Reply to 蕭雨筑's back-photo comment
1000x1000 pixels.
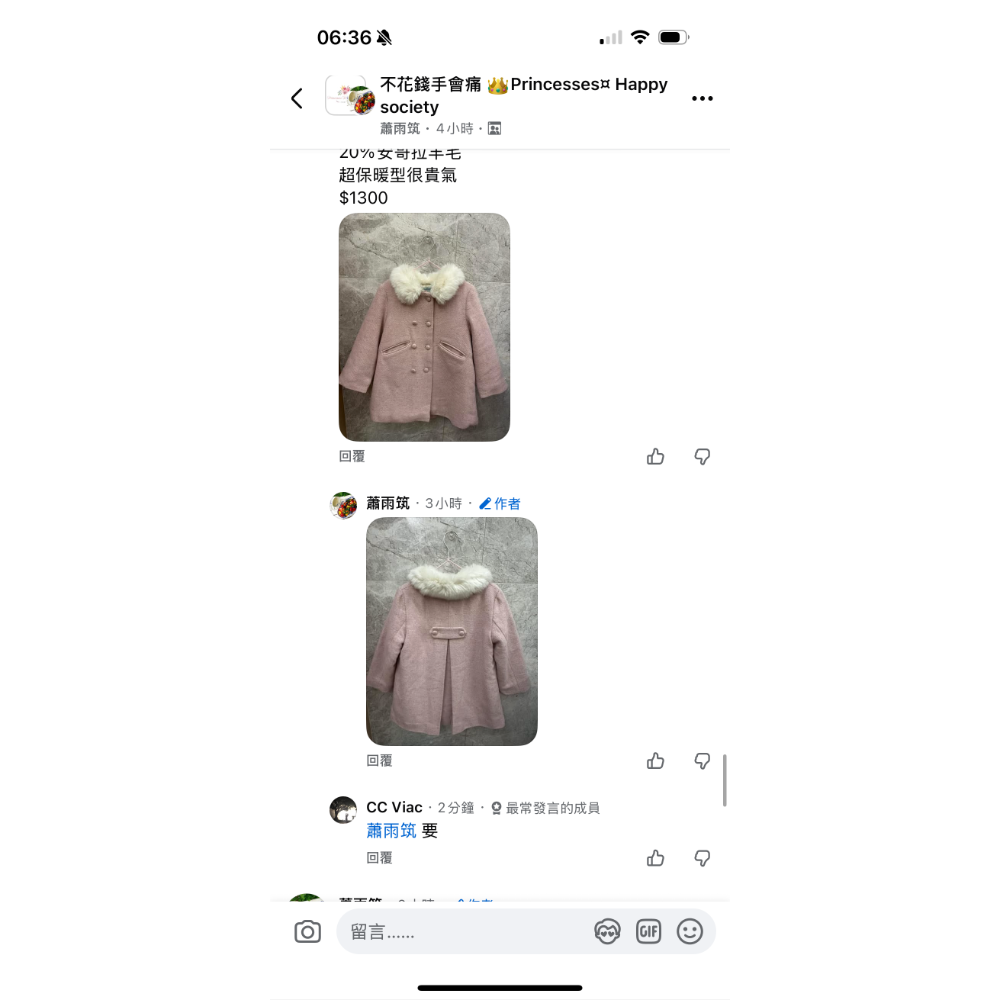[379, 761]
